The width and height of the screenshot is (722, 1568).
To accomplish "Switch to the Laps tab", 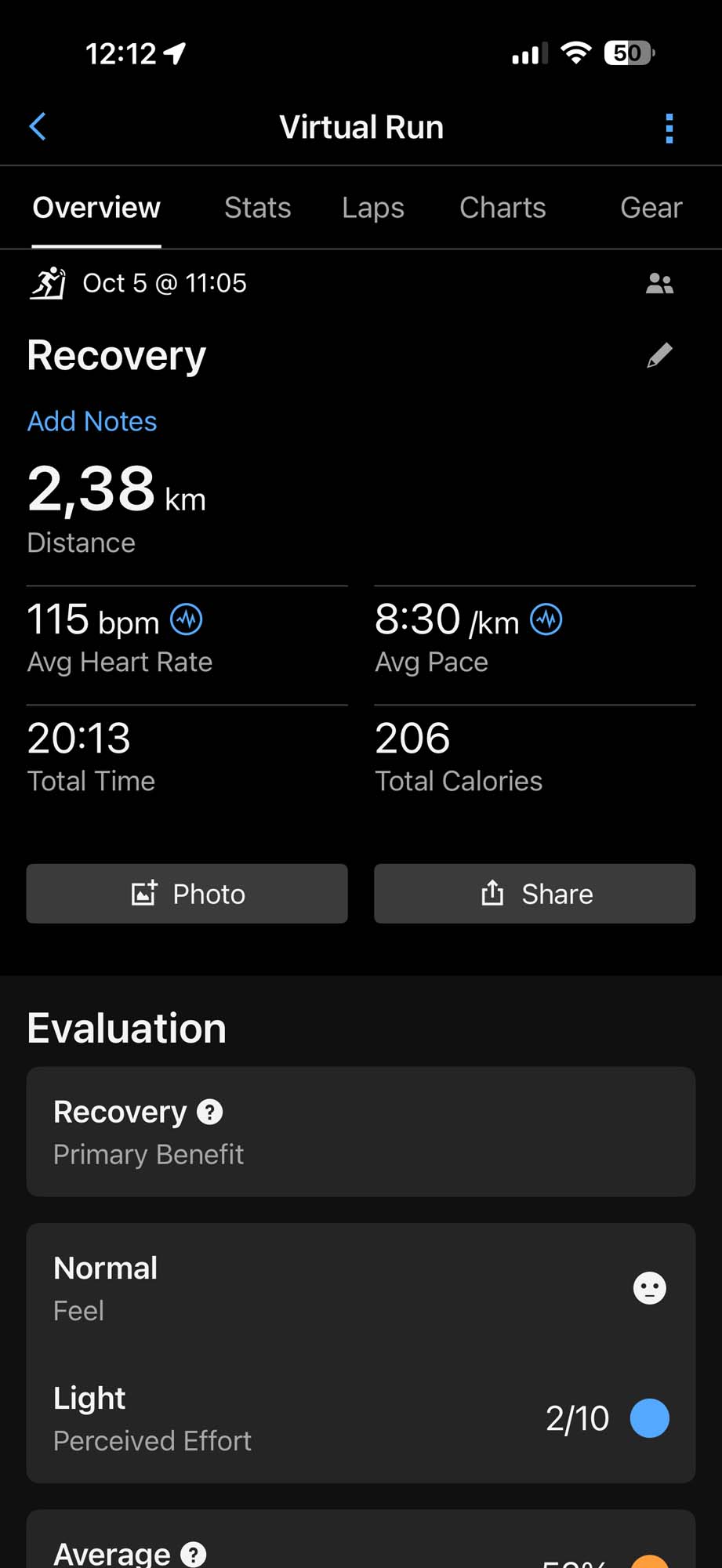I will coord(372,208).
